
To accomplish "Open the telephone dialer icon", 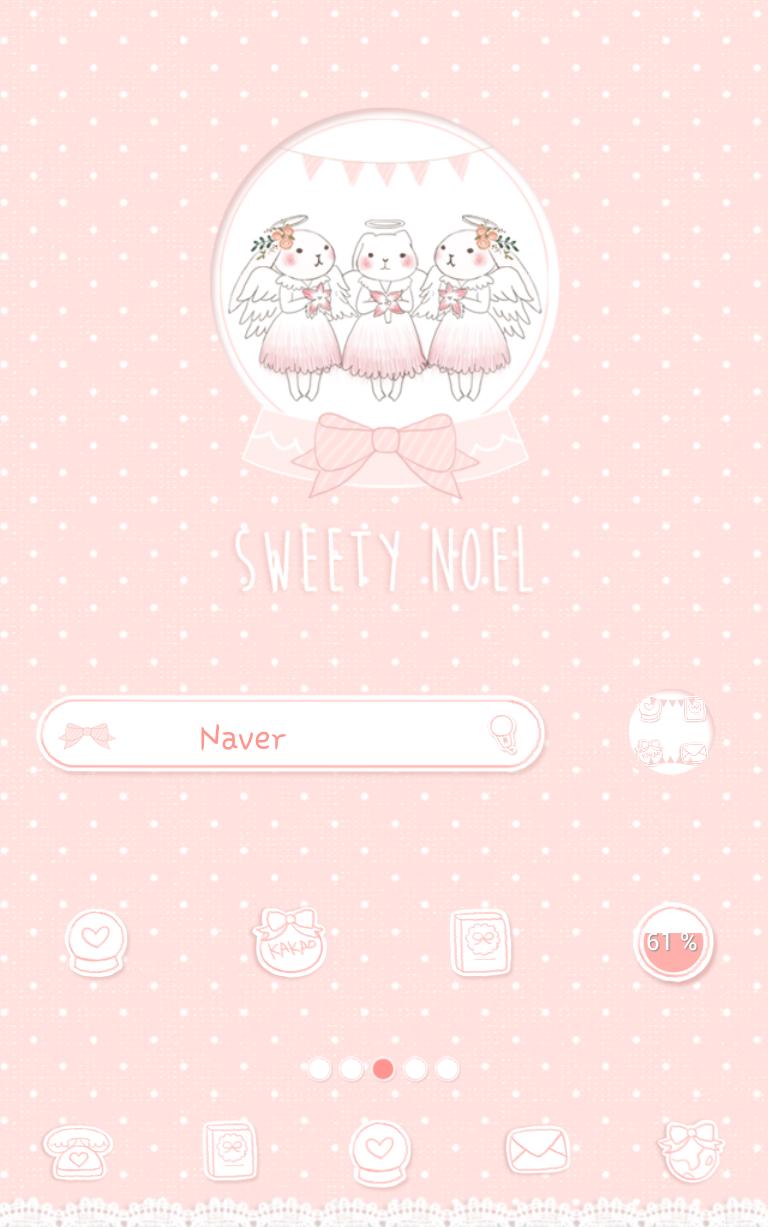I will pos(77,1151).
